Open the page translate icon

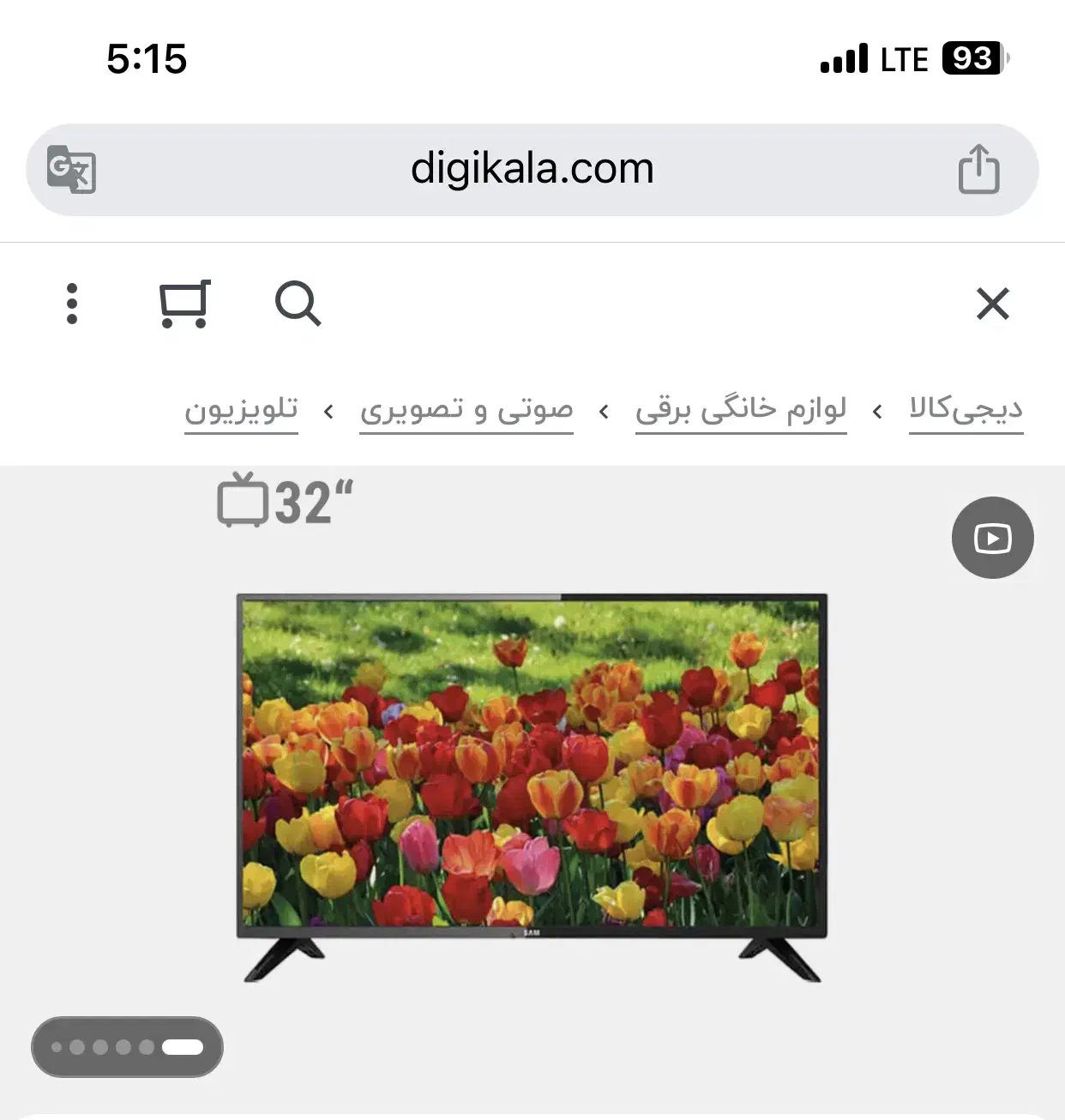[71, 170]
